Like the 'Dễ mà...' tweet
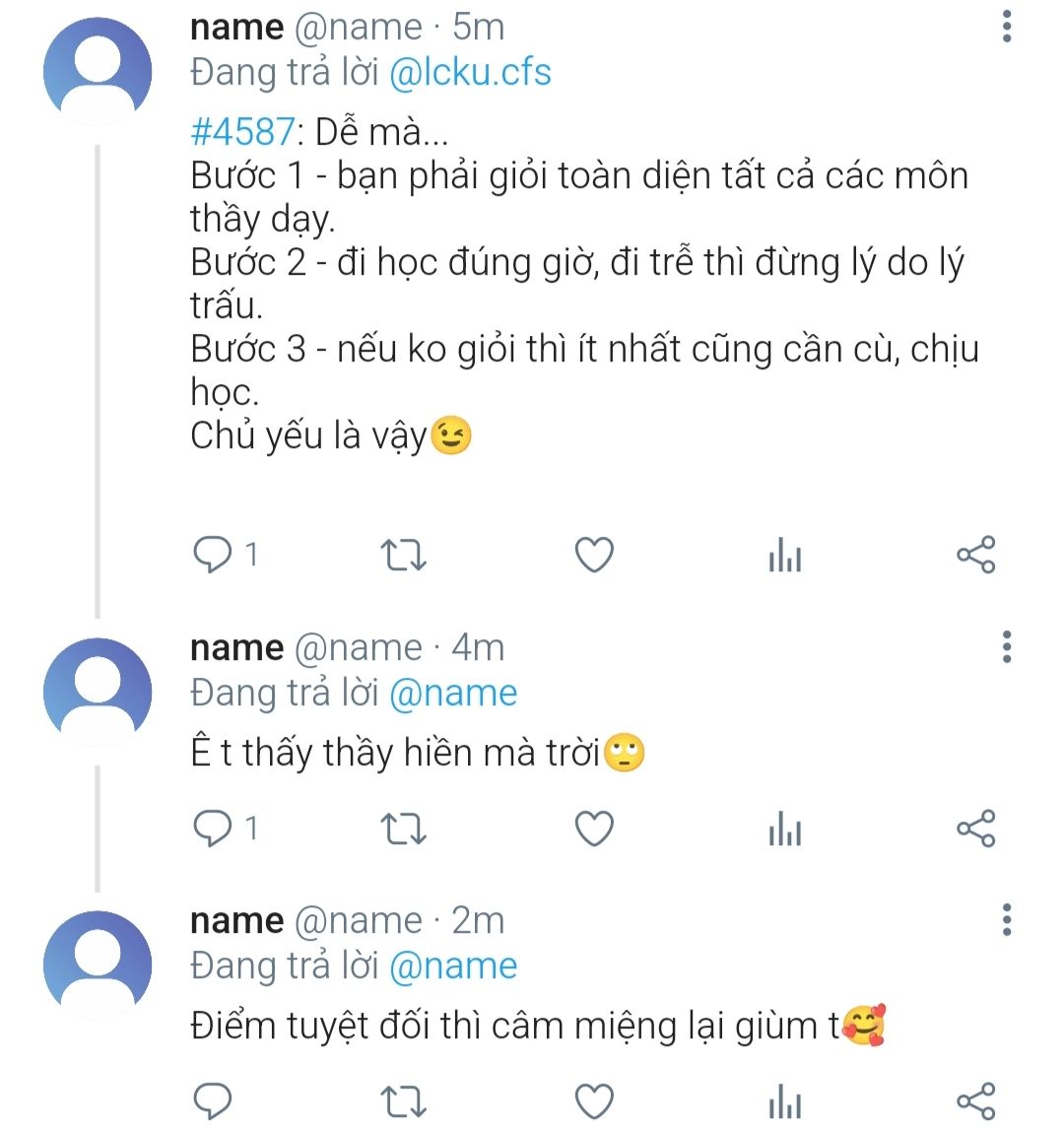This screenshot has width=1064, height=1130. 594,555
